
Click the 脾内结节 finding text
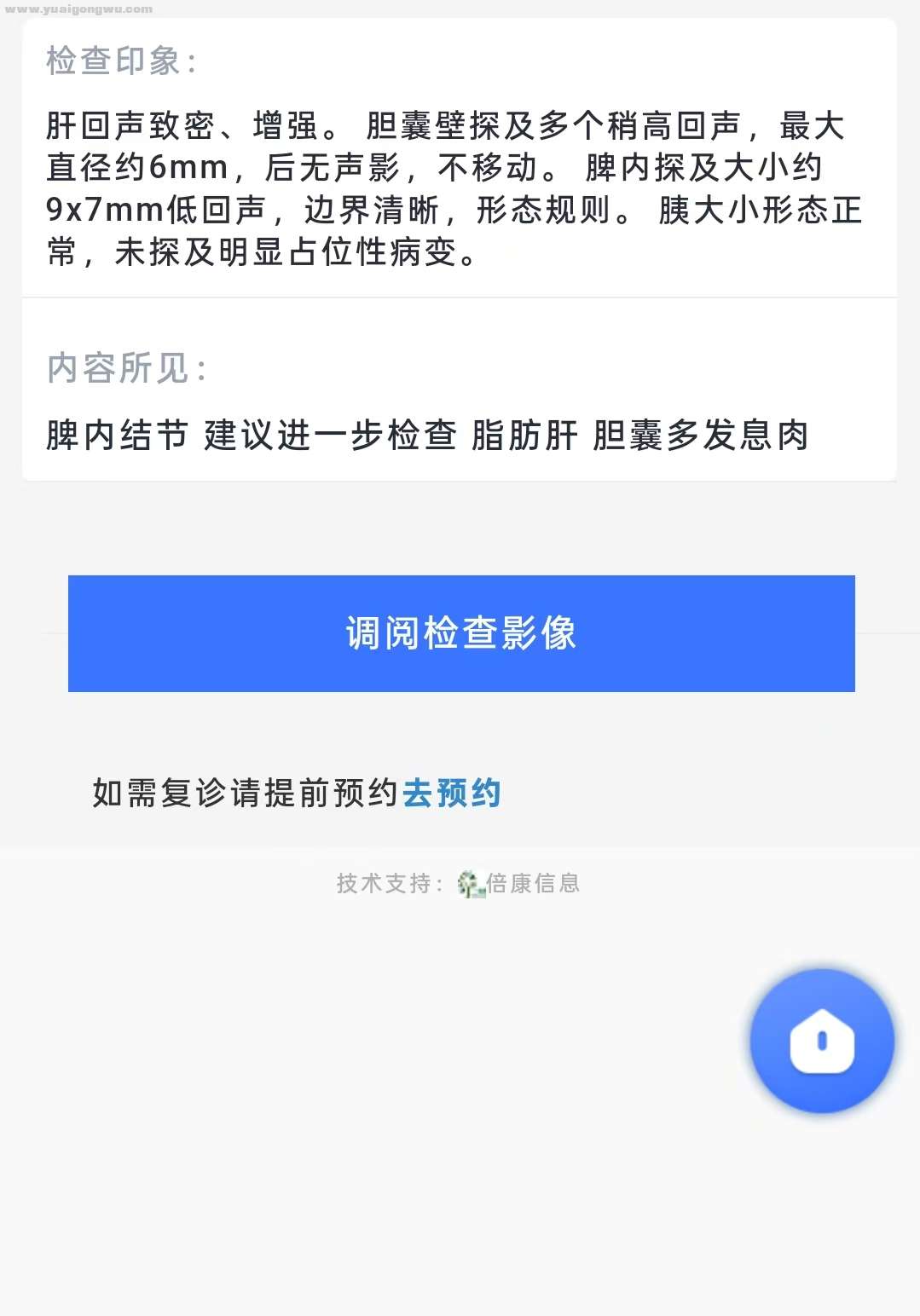(117, 435)
